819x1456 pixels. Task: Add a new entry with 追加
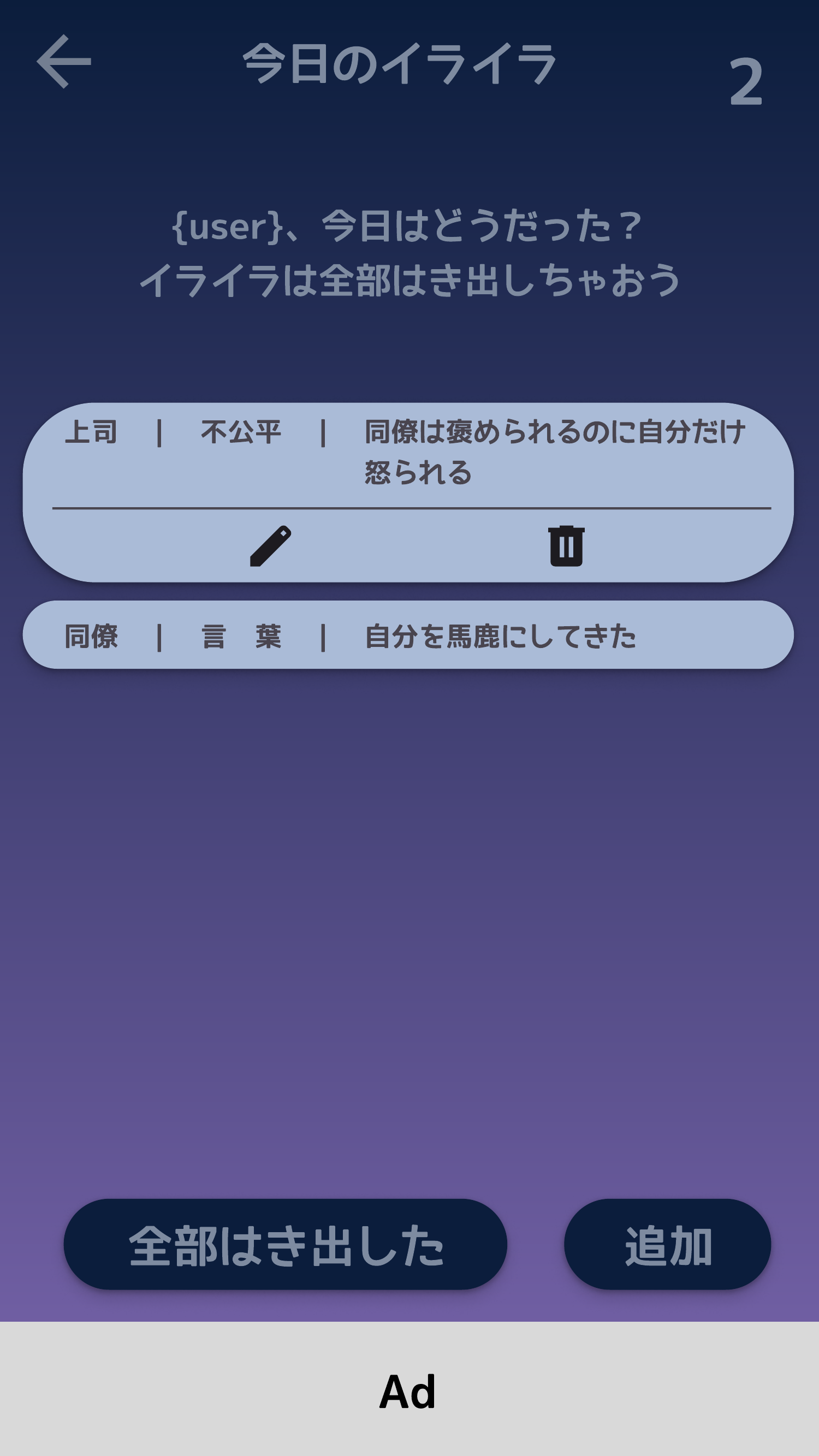tap(667, 1245)
